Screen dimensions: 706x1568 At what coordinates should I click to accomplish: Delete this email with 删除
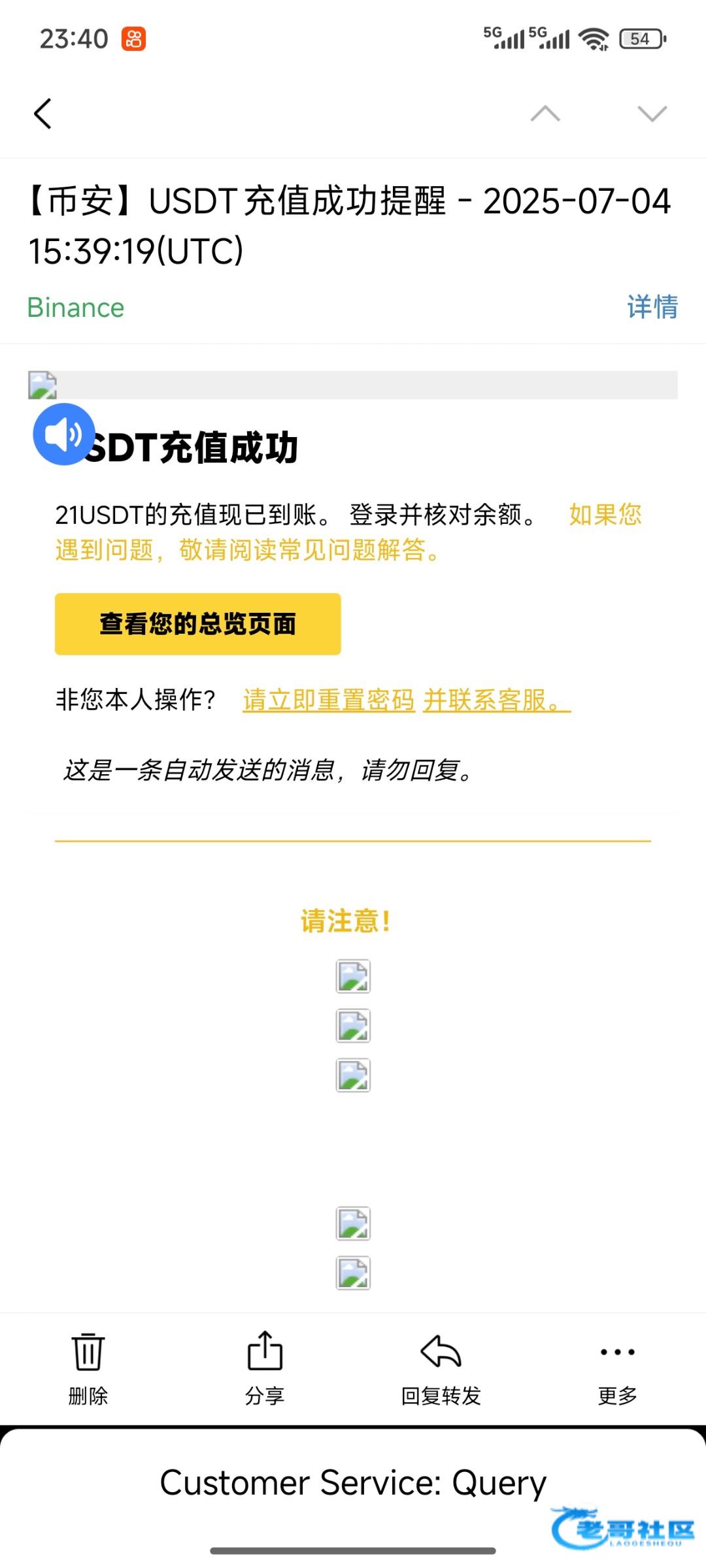click(x=88, y=1368)
